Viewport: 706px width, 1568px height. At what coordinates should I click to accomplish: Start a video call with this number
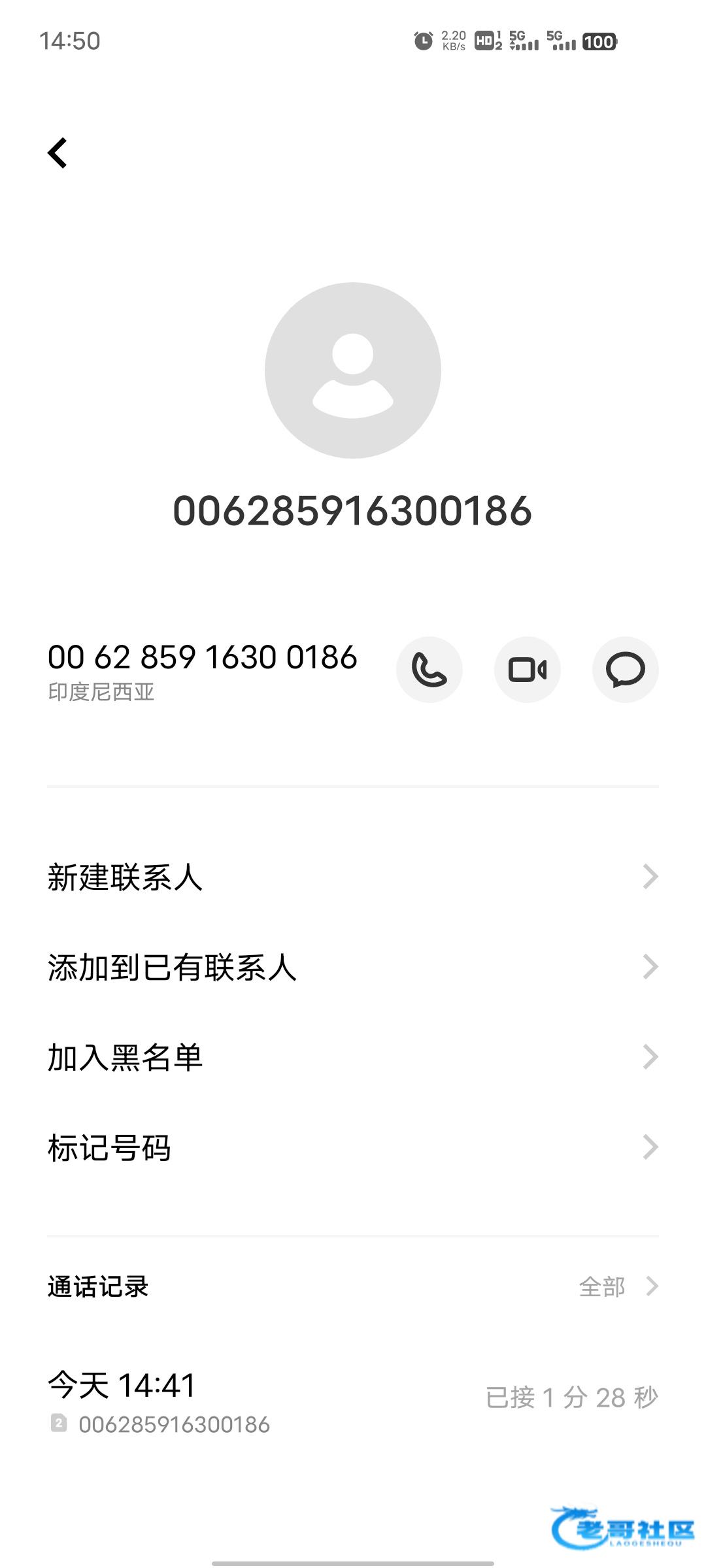[x=527, y=670]
